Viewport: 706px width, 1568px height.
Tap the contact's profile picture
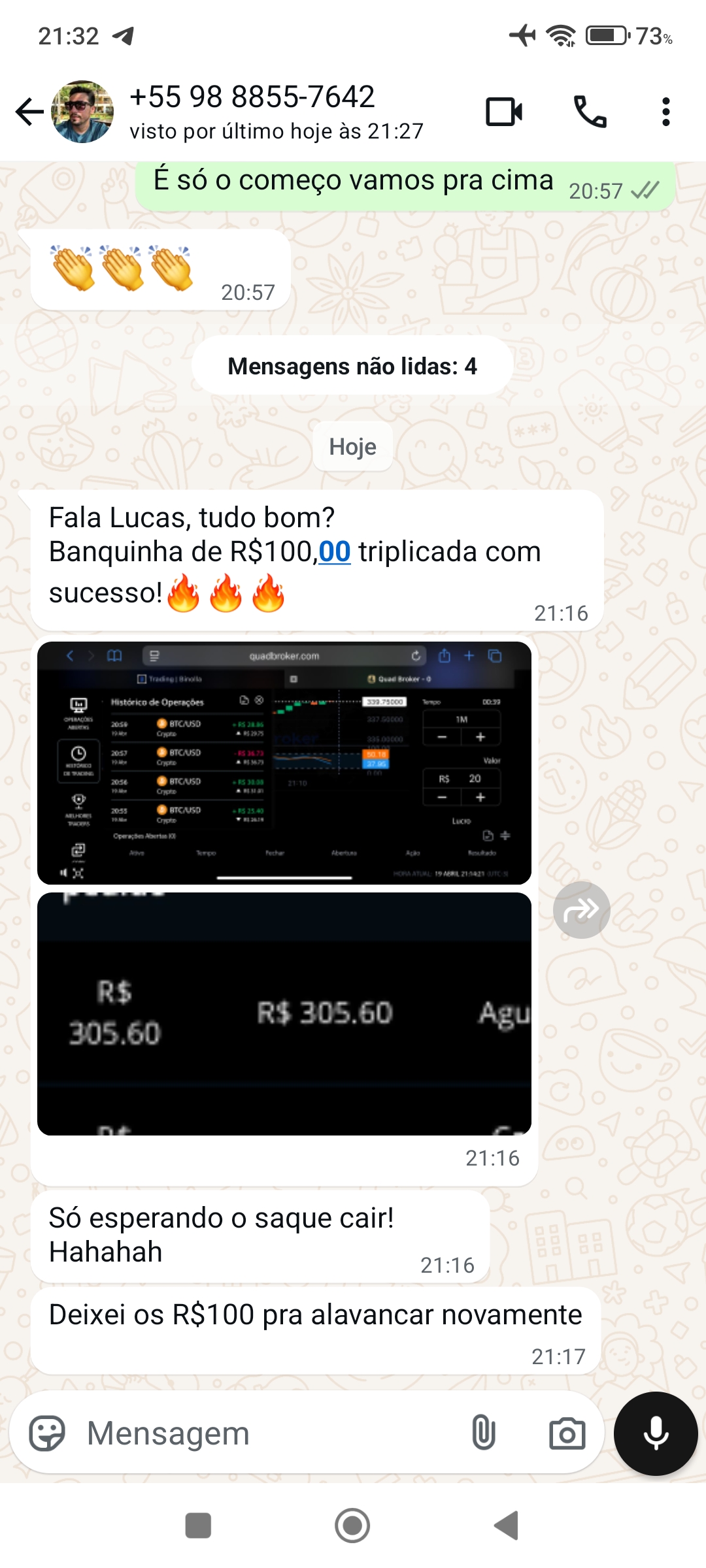(81, 110)
